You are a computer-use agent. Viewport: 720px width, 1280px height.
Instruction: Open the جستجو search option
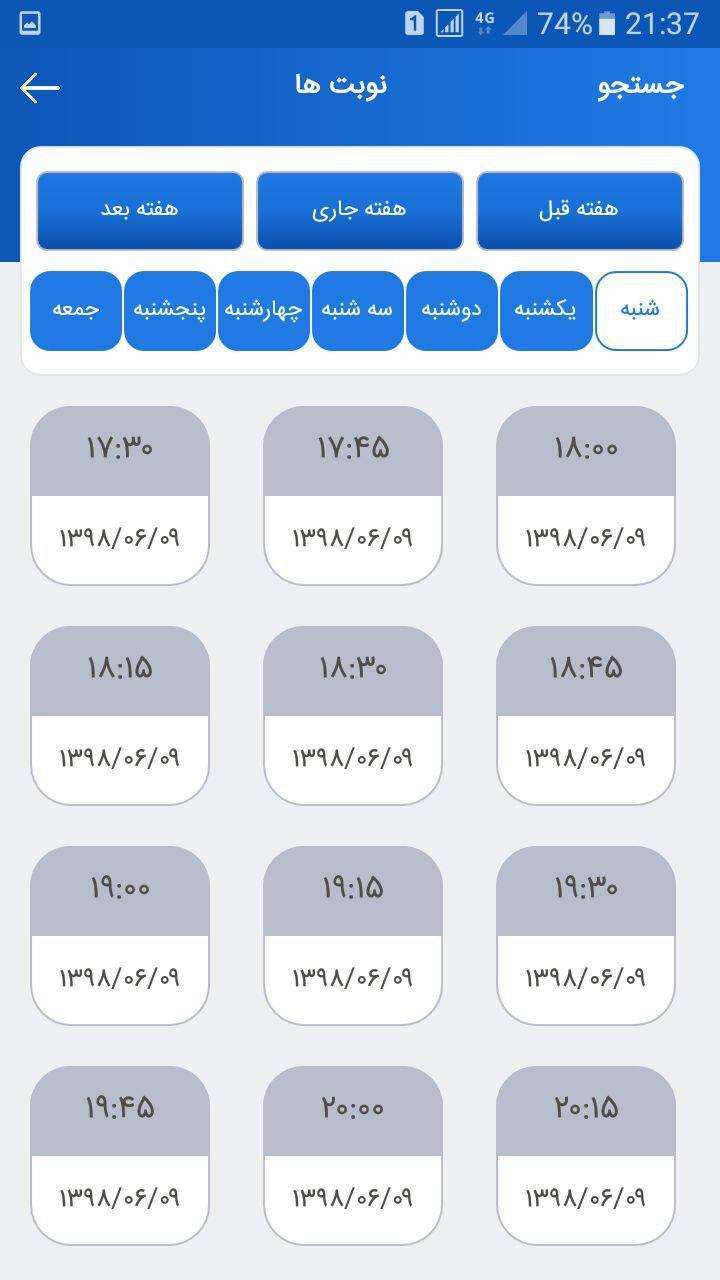click(x=641, y=87)
